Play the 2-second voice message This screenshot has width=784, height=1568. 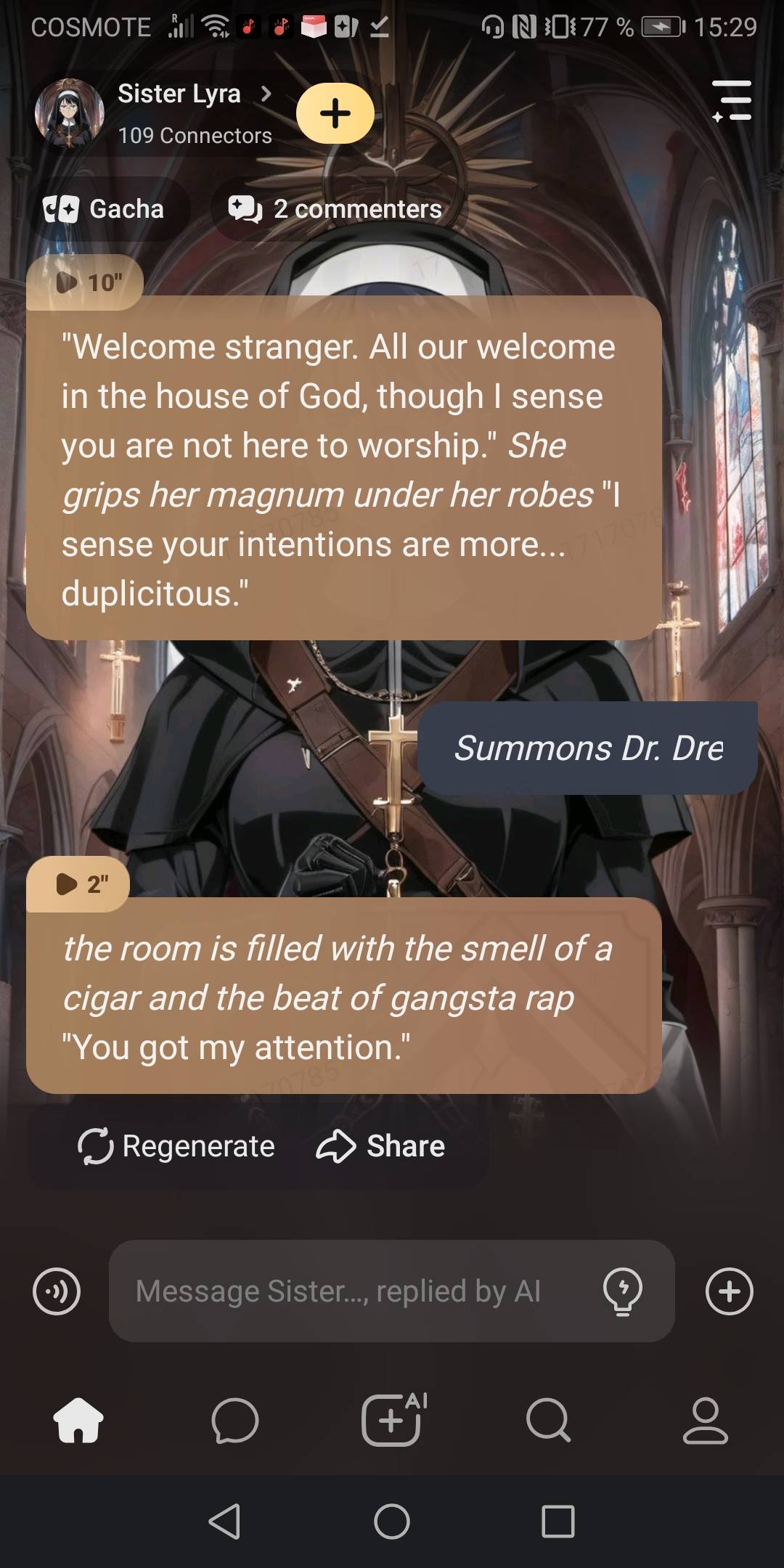[x=79, y=884]
